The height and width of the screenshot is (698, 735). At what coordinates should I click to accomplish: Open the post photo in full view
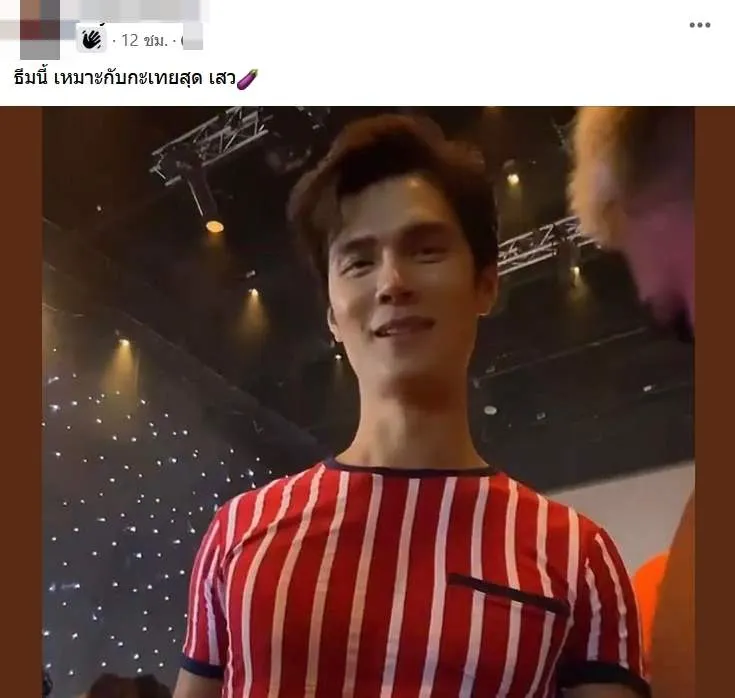click(368, 400)
